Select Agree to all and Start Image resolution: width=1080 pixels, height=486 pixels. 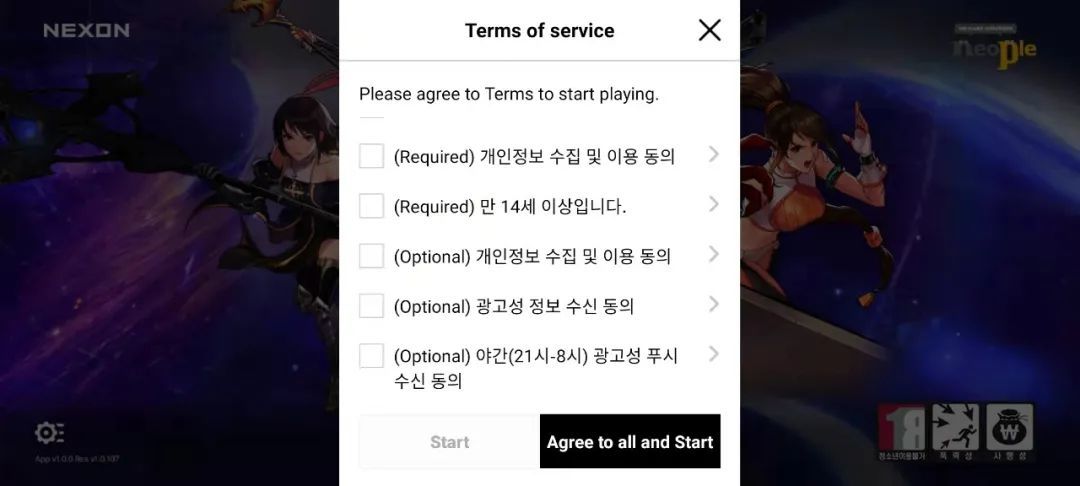point(630,442)
